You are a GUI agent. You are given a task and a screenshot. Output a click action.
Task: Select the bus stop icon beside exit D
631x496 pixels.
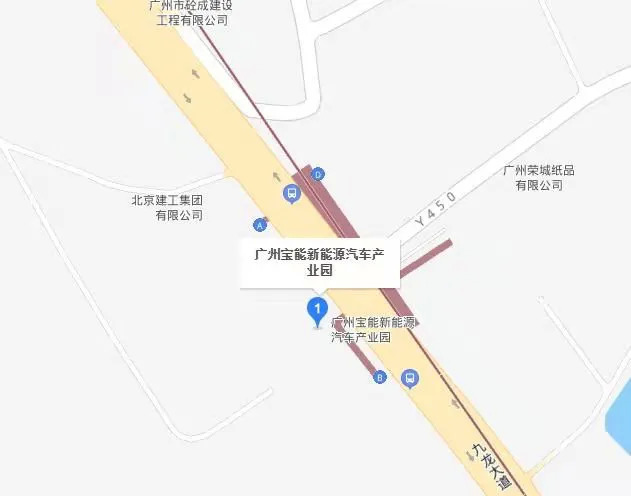[291, 194]
